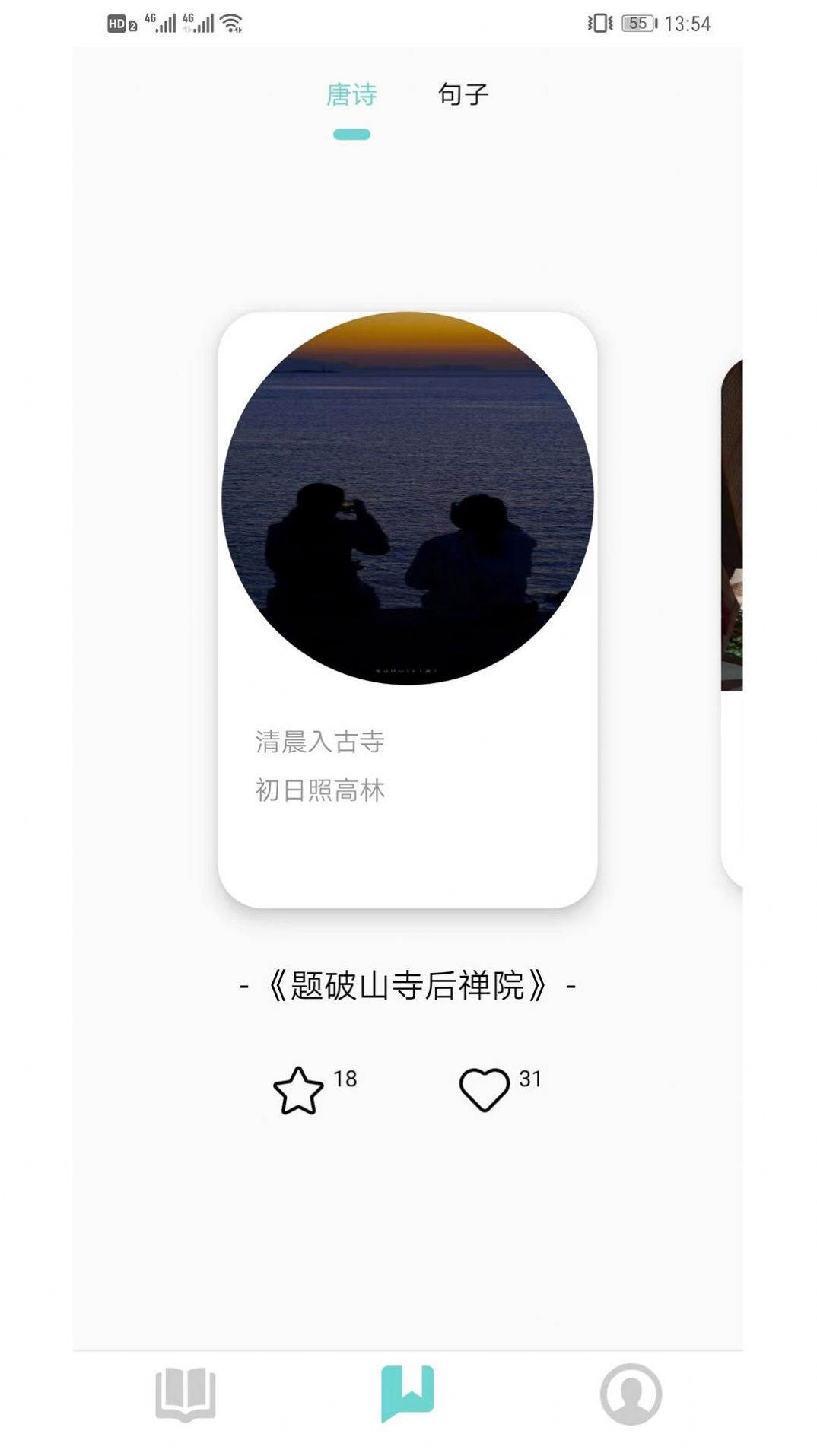Click the HD voice status icon

(x=116, y=23)
